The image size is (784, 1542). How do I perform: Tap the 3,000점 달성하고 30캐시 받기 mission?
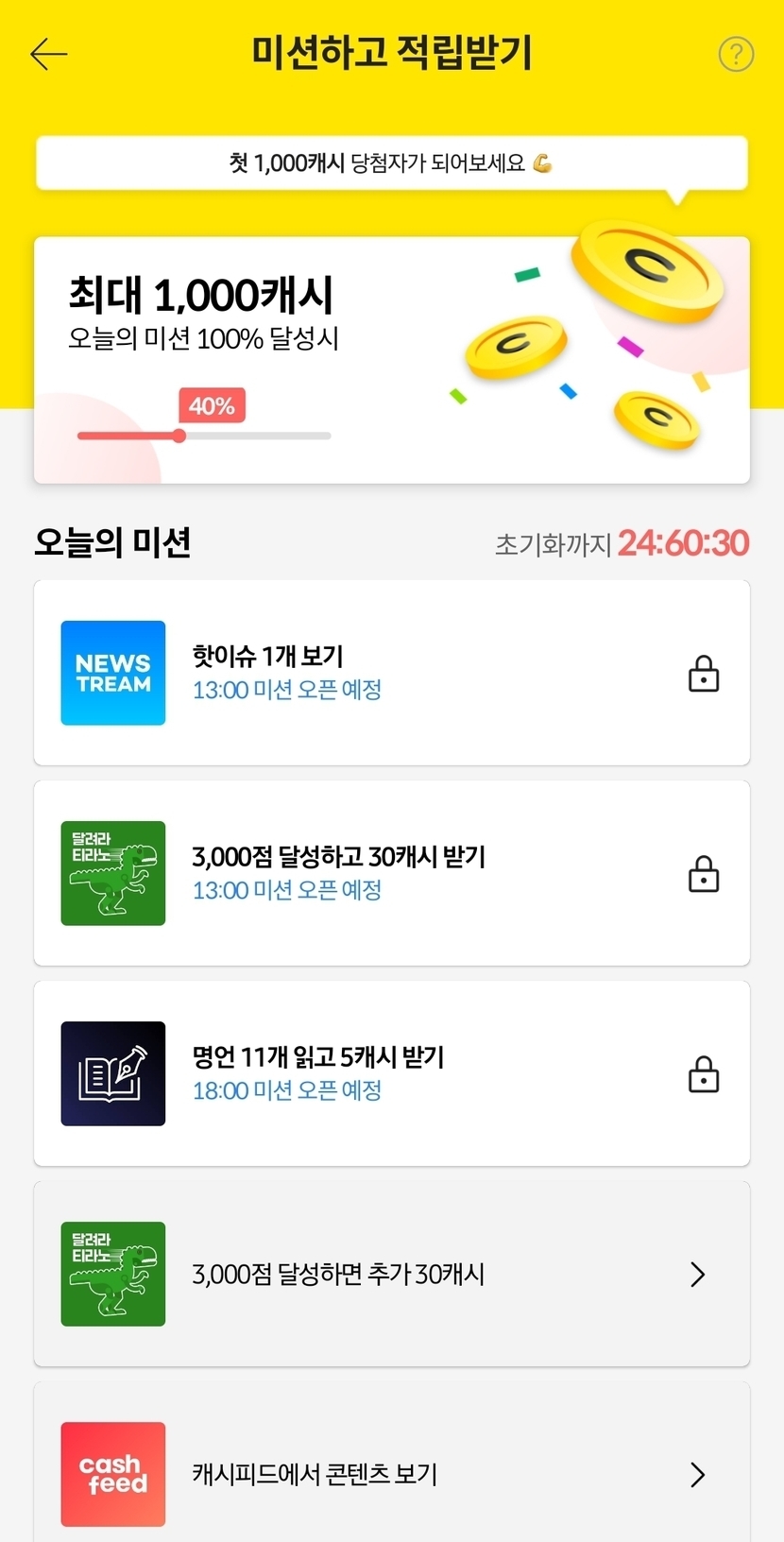pos(391,873)
